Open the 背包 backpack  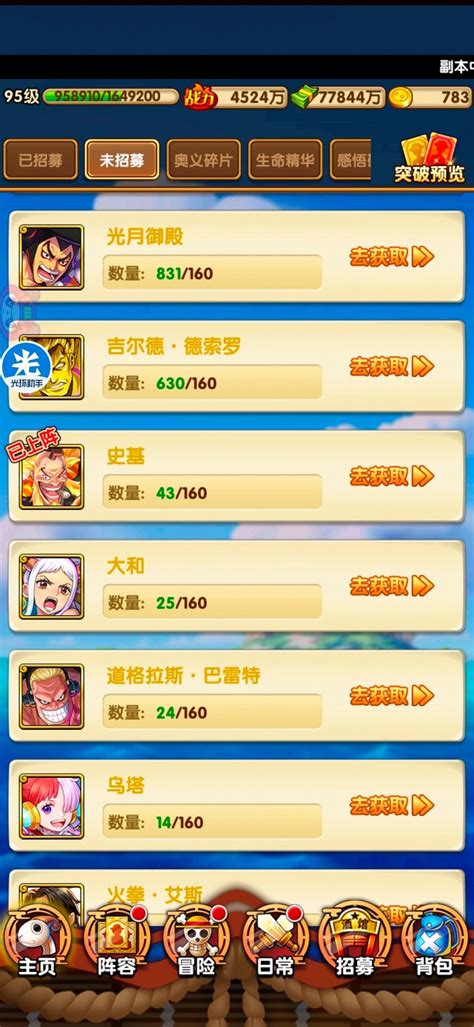click(434, 942)
